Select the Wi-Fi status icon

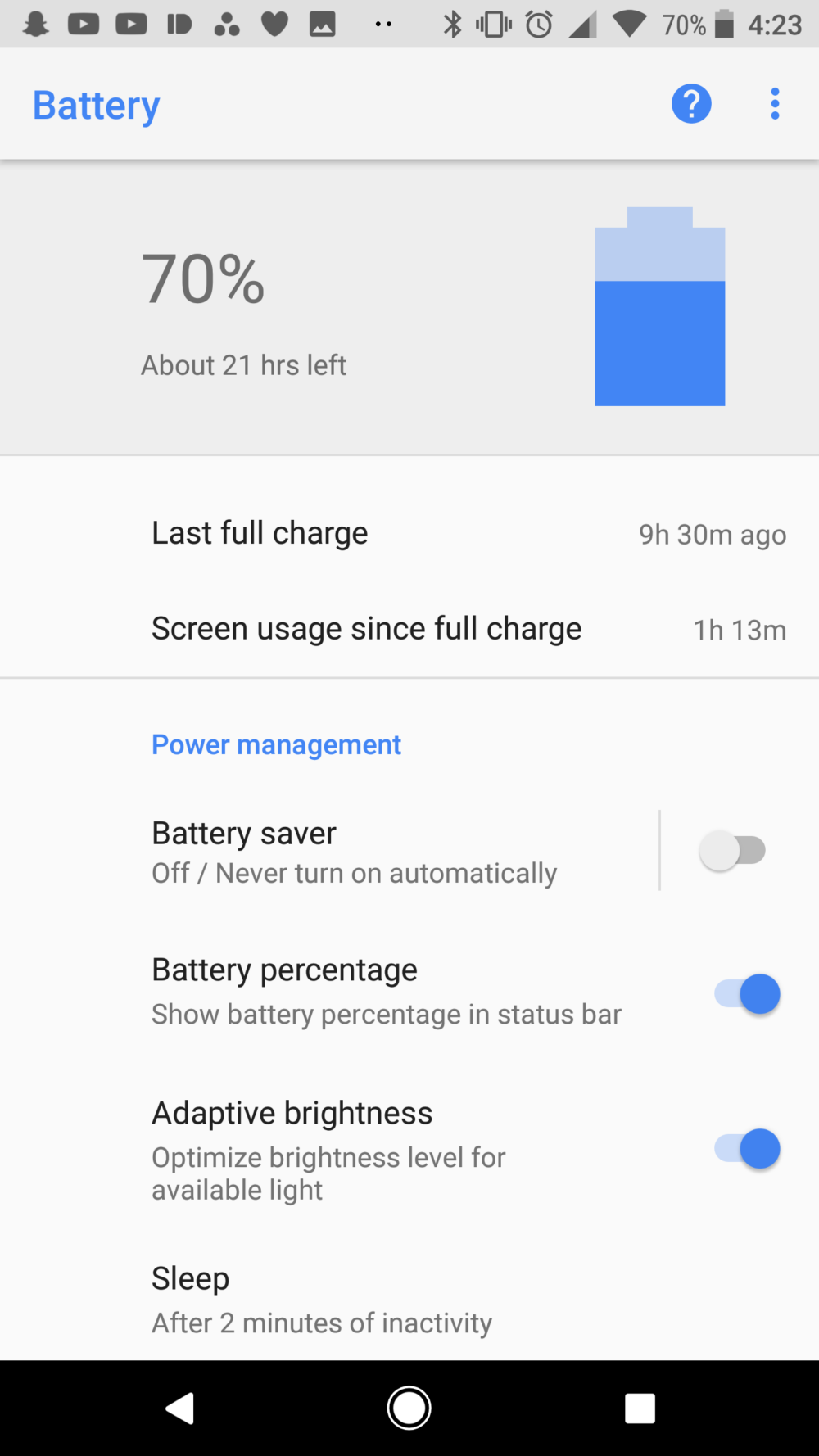click(628, 23)
